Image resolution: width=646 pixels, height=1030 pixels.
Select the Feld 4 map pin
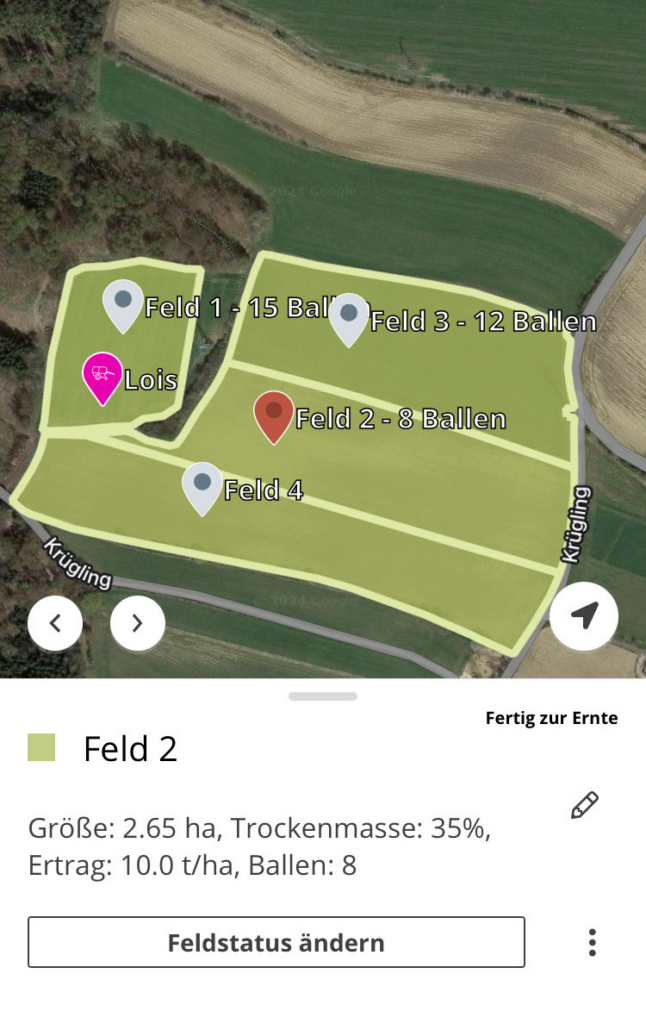[202, 486]
